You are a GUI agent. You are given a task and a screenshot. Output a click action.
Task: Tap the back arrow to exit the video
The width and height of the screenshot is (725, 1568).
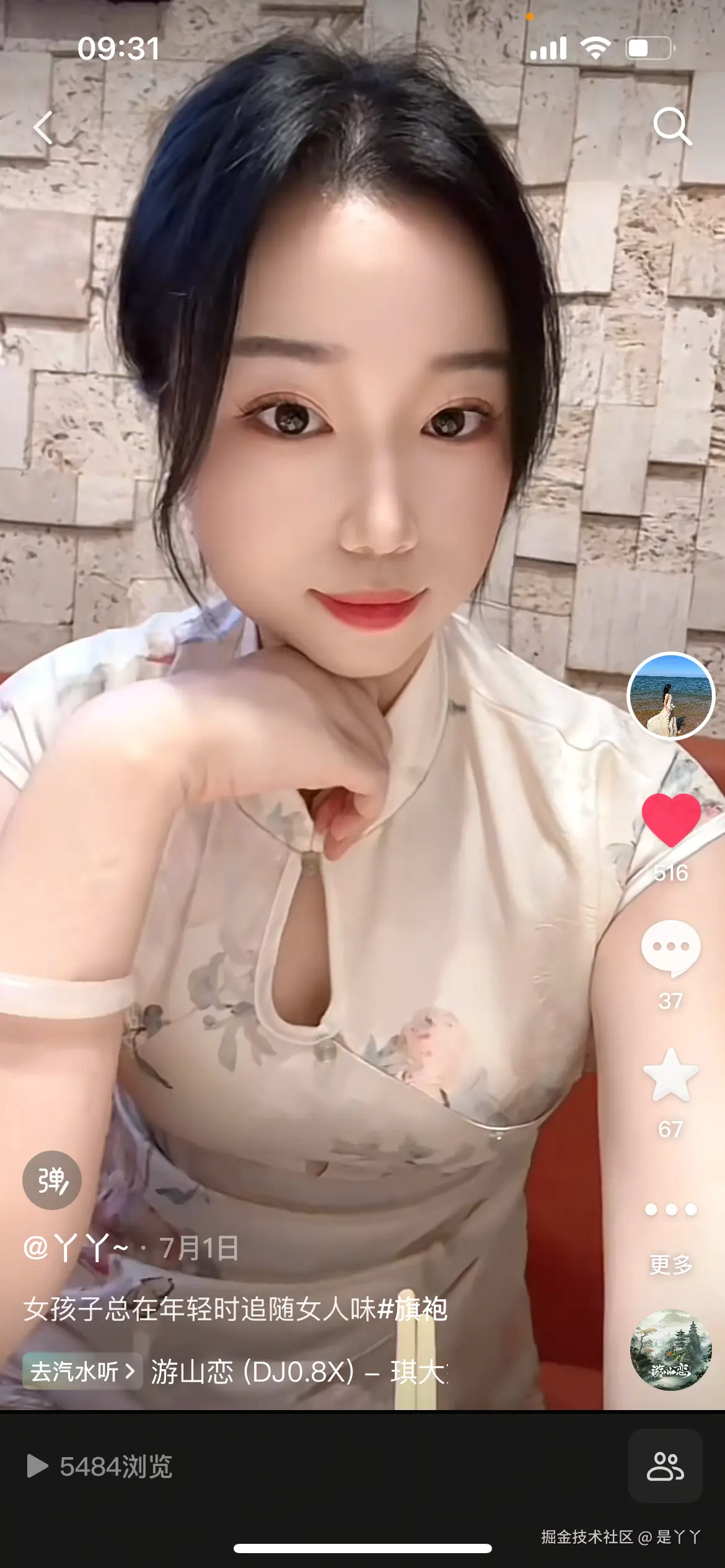[x=42, y=127]
